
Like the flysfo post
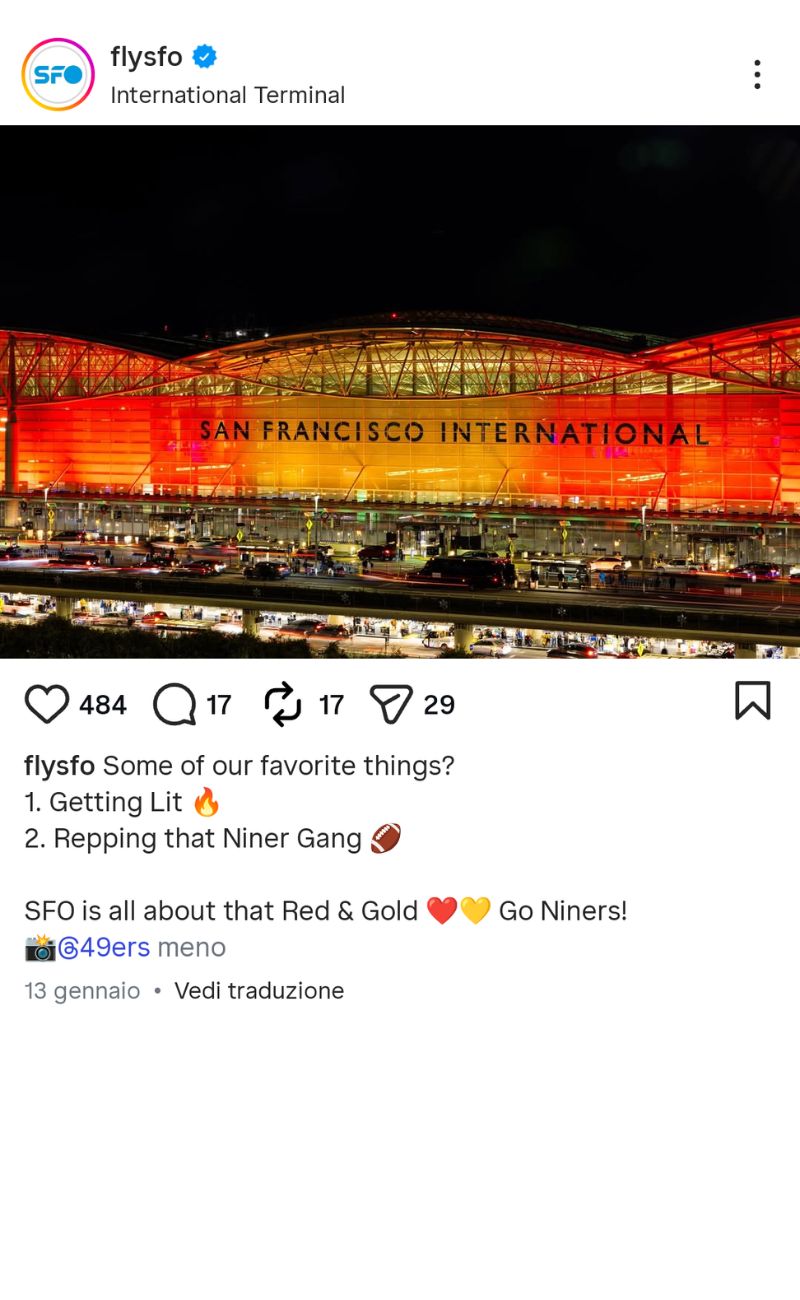click(46, 704)
